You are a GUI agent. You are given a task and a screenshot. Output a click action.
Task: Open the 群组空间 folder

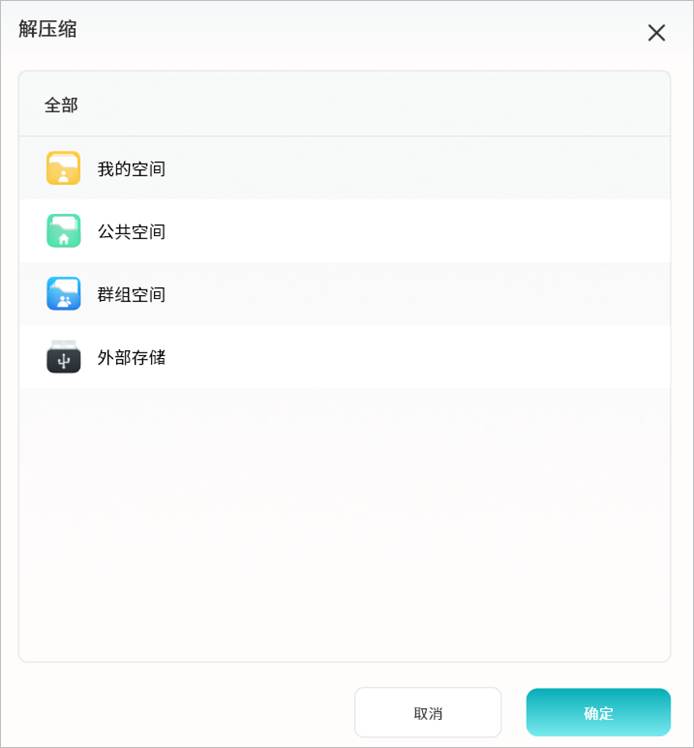(x=131, y=295)
